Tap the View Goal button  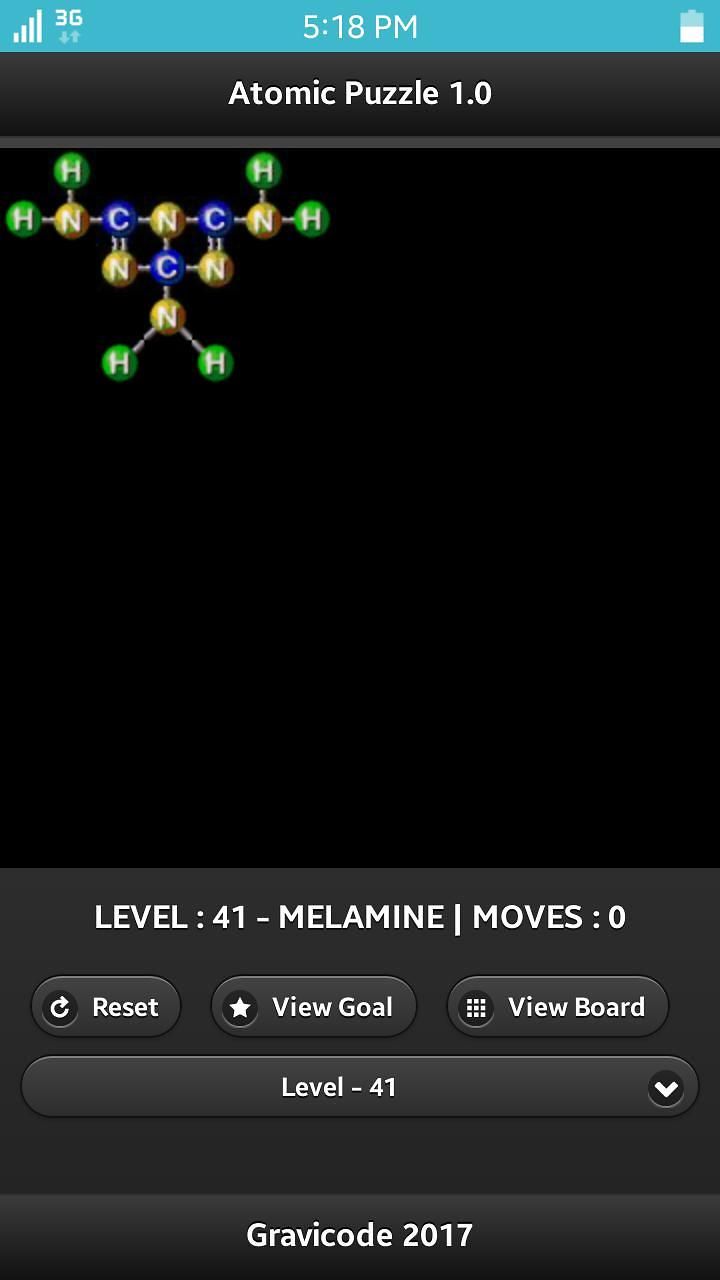point(313,1007)
